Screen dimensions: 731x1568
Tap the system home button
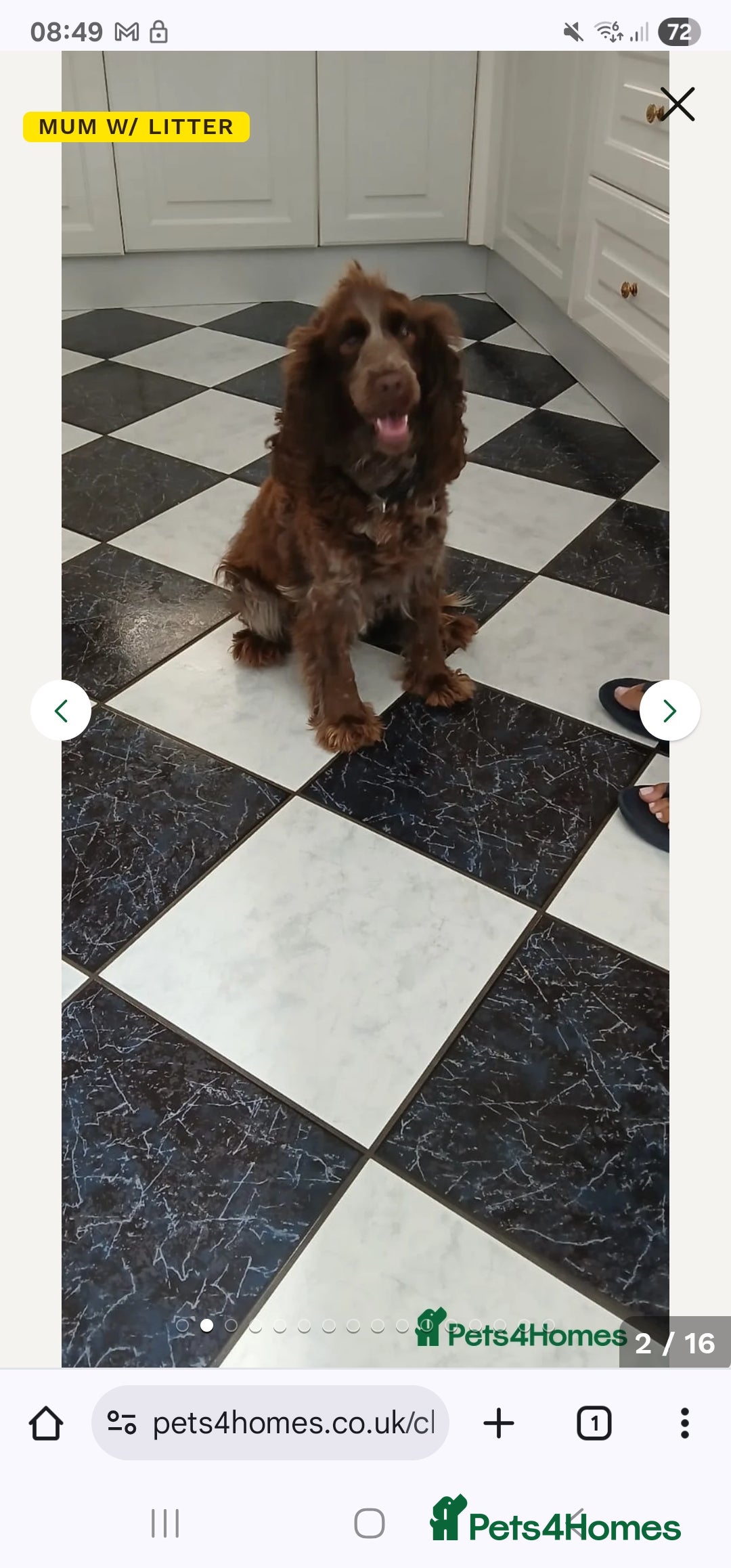[x=370, y=1523]
